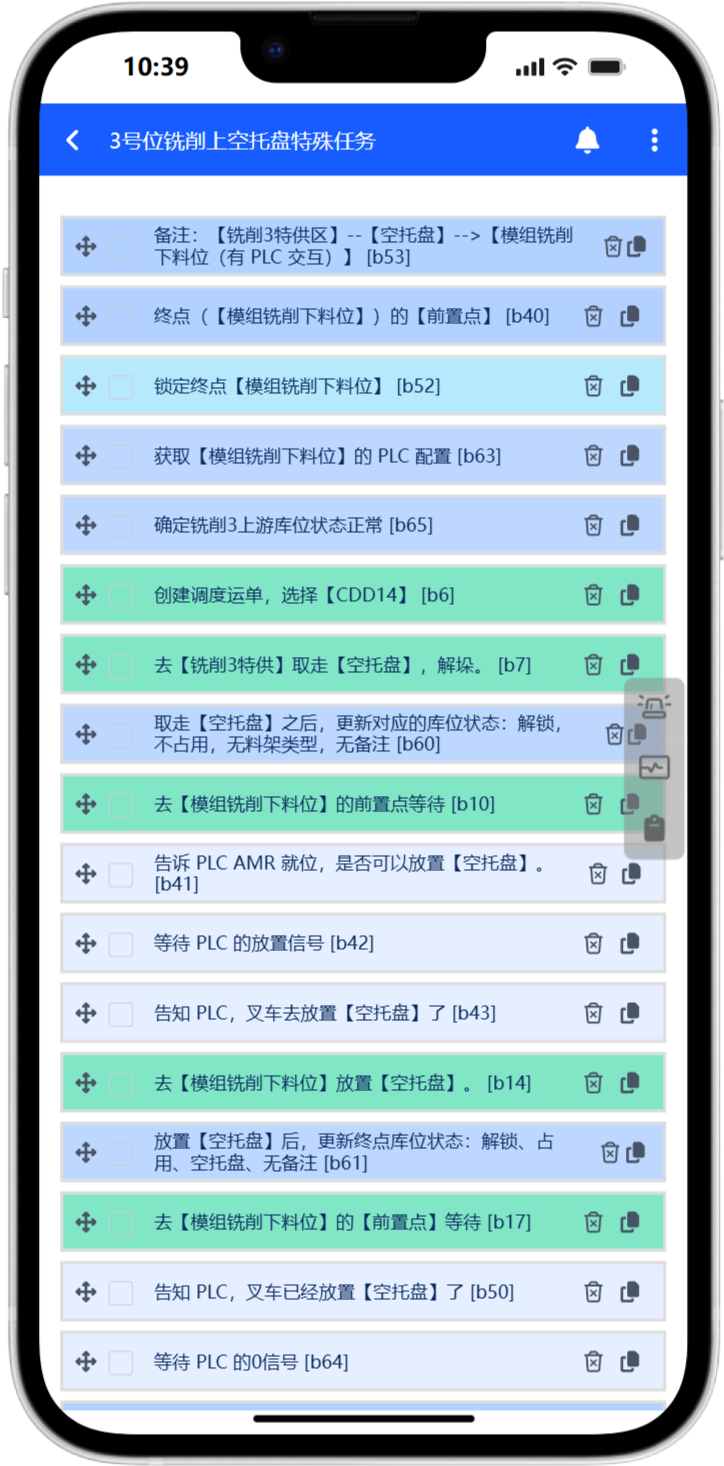Open the monitor floating tool icon
This screenshot has height=1466, width=724.
coord(654,768)
